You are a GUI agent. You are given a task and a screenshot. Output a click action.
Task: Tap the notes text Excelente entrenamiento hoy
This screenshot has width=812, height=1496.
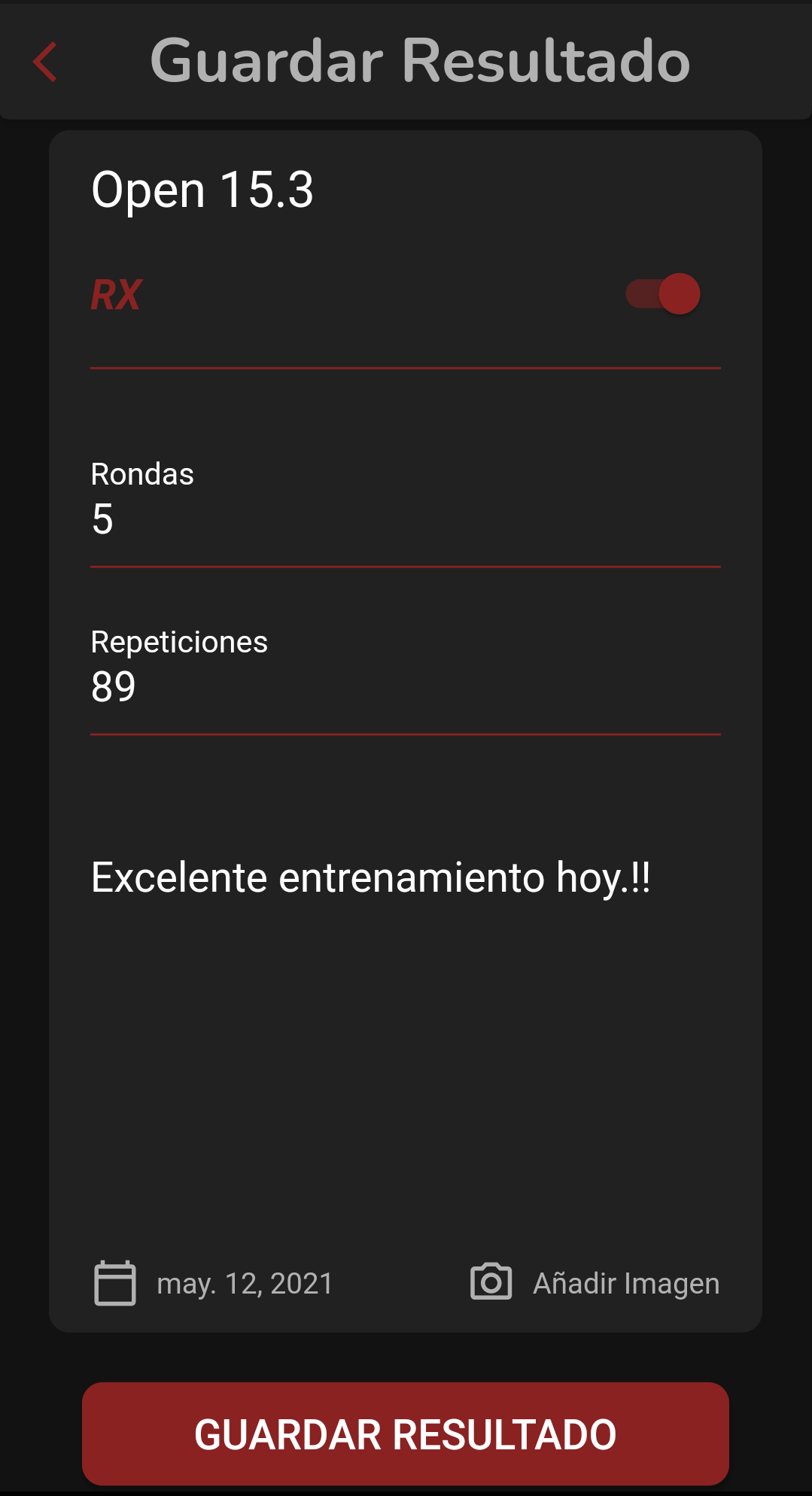(372, 875)
